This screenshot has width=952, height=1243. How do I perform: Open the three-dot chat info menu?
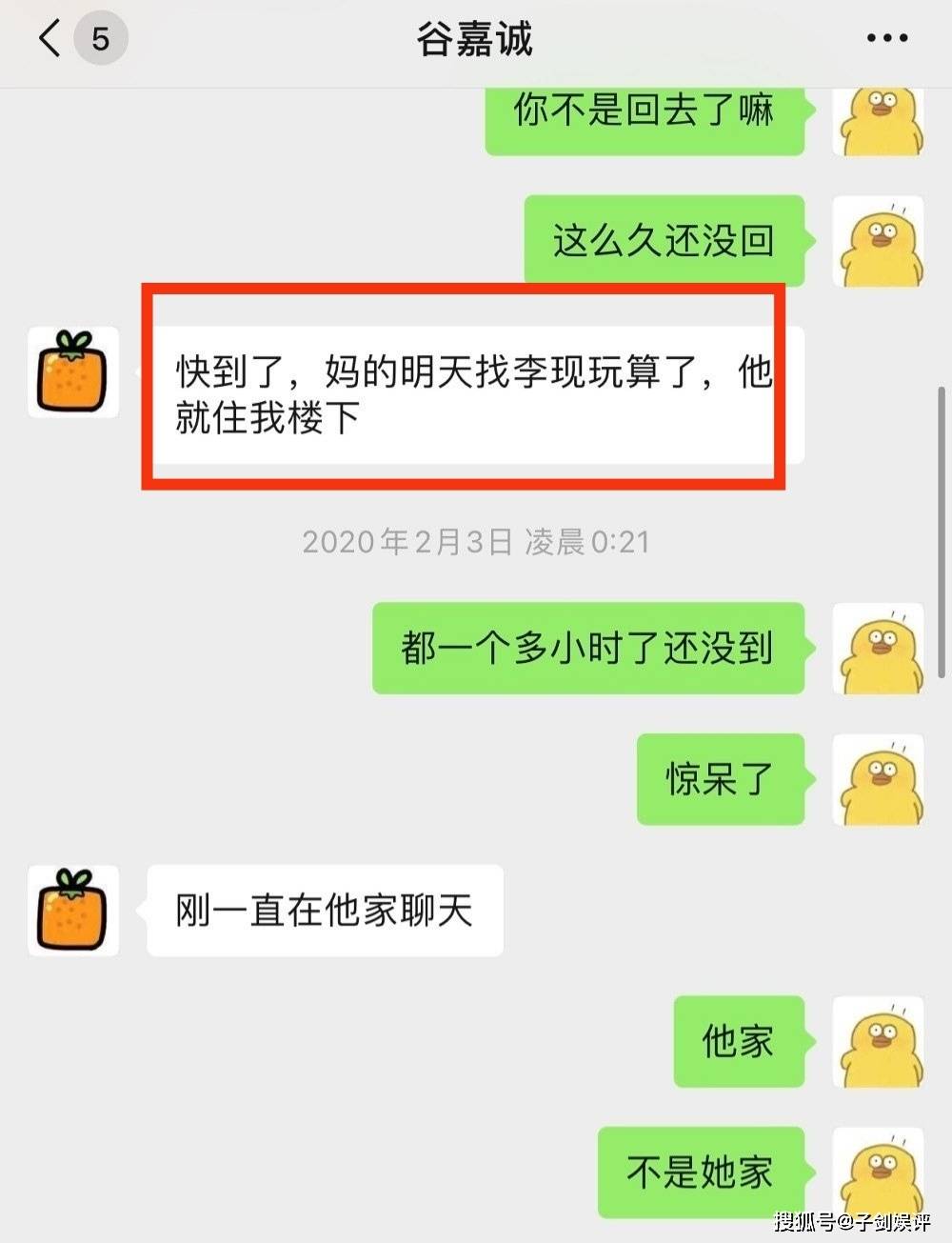click(886, 39)
